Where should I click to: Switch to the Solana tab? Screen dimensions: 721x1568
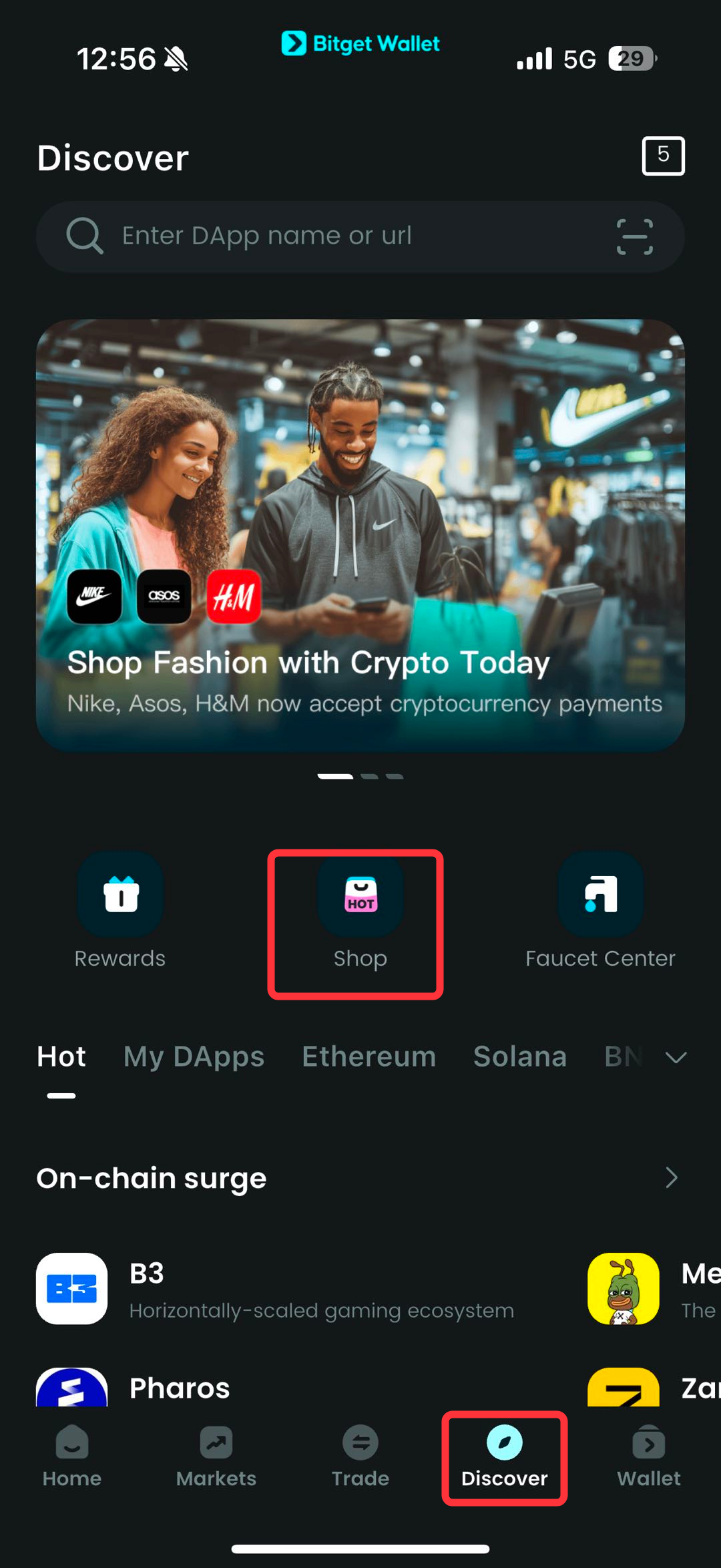click(x=519, y=1056)
